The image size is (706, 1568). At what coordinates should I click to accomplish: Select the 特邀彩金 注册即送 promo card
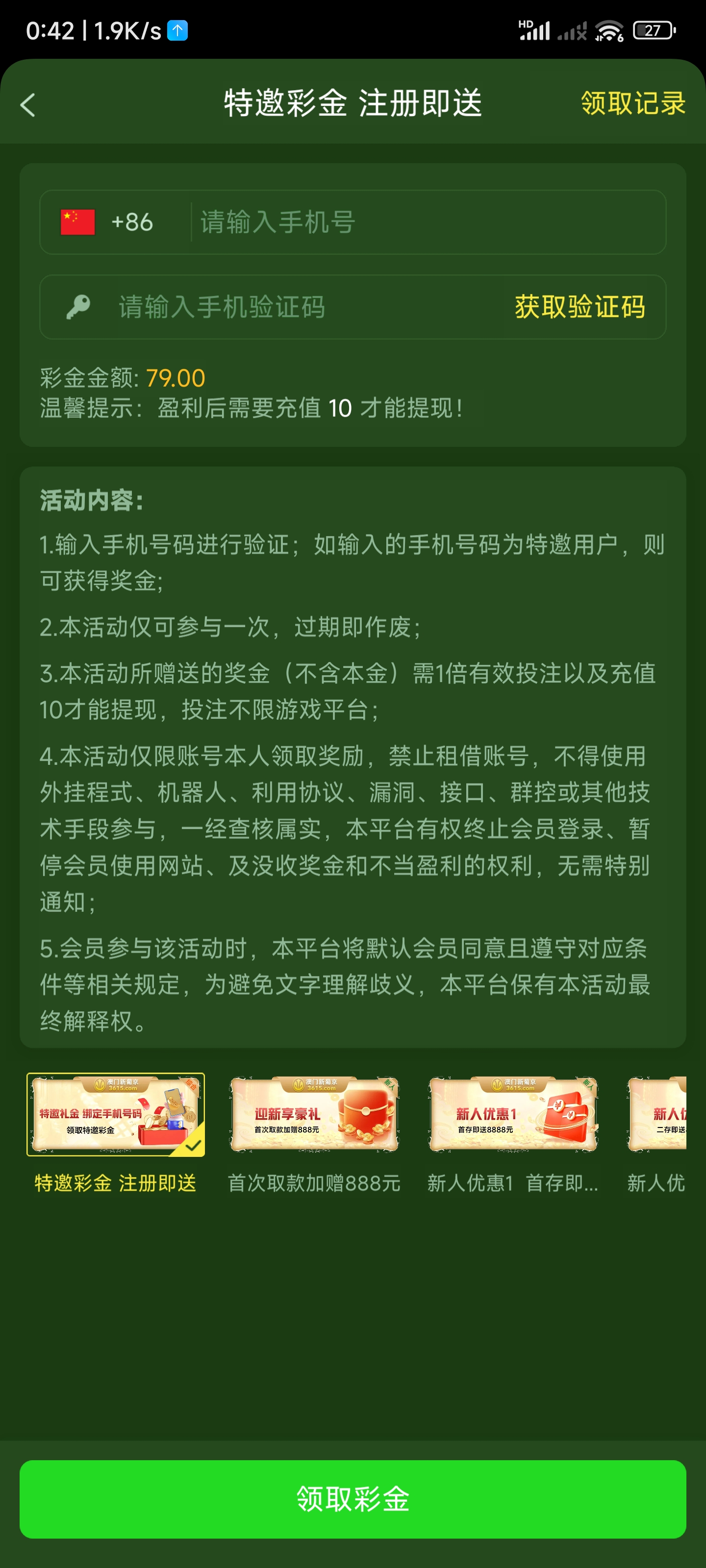(116, 1115)
